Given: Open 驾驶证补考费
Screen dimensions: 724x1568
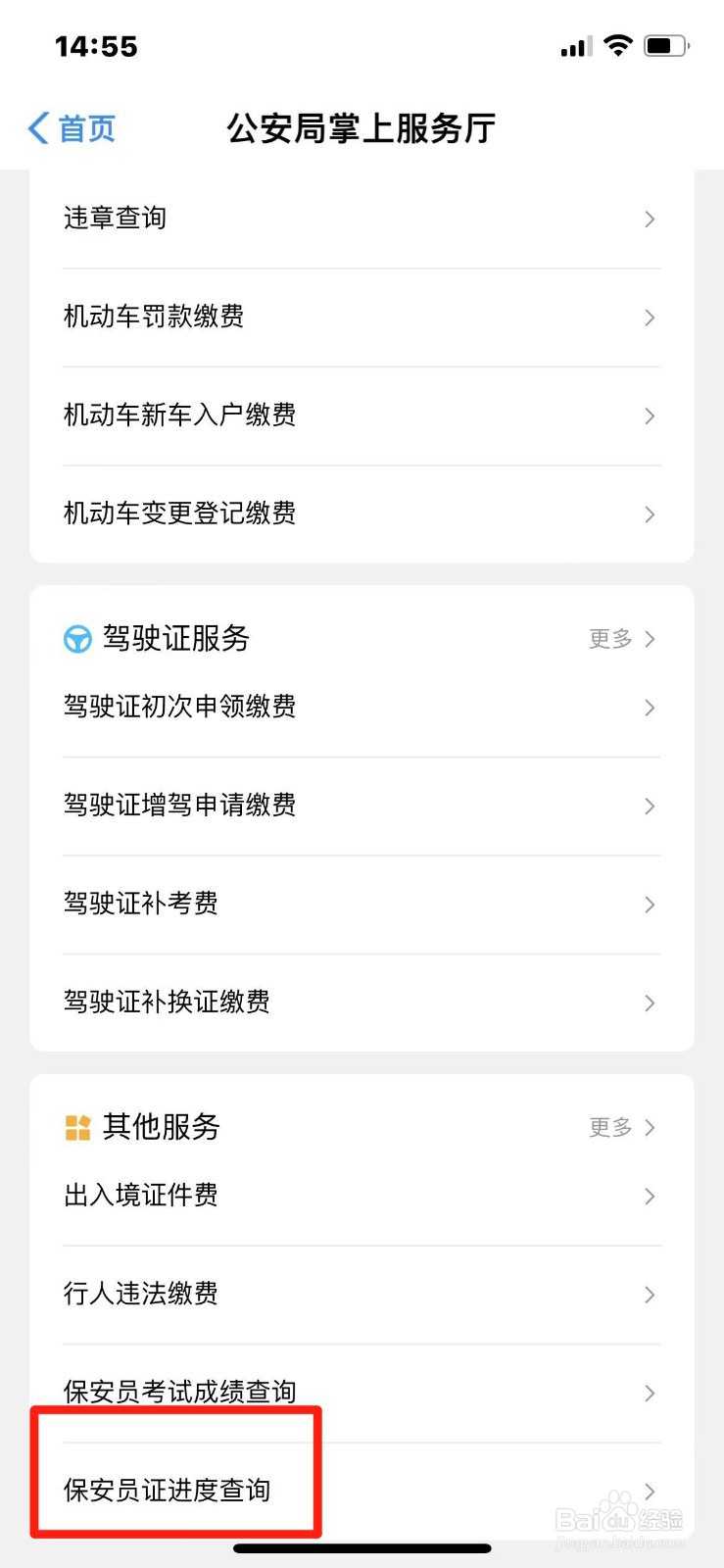Looking at the screenshot, I should tap(362, 904).
